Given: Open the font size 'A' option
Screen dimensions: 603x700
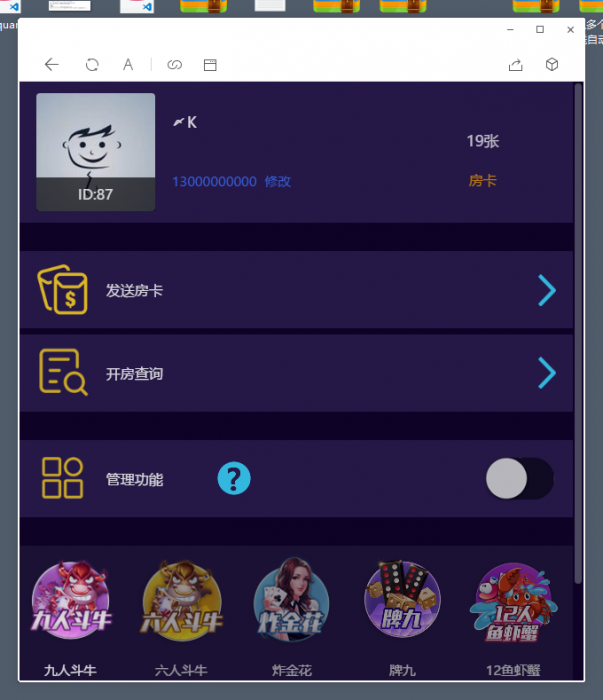Looking at the screenshot, I should (x=128, y=65).
